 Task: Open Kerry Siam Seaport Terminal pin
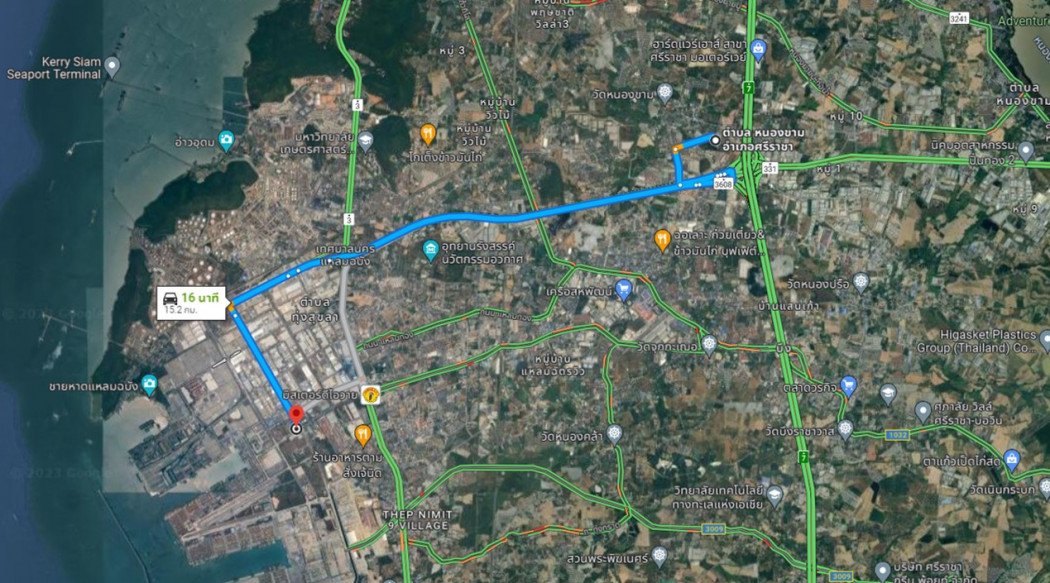(112, 67)
